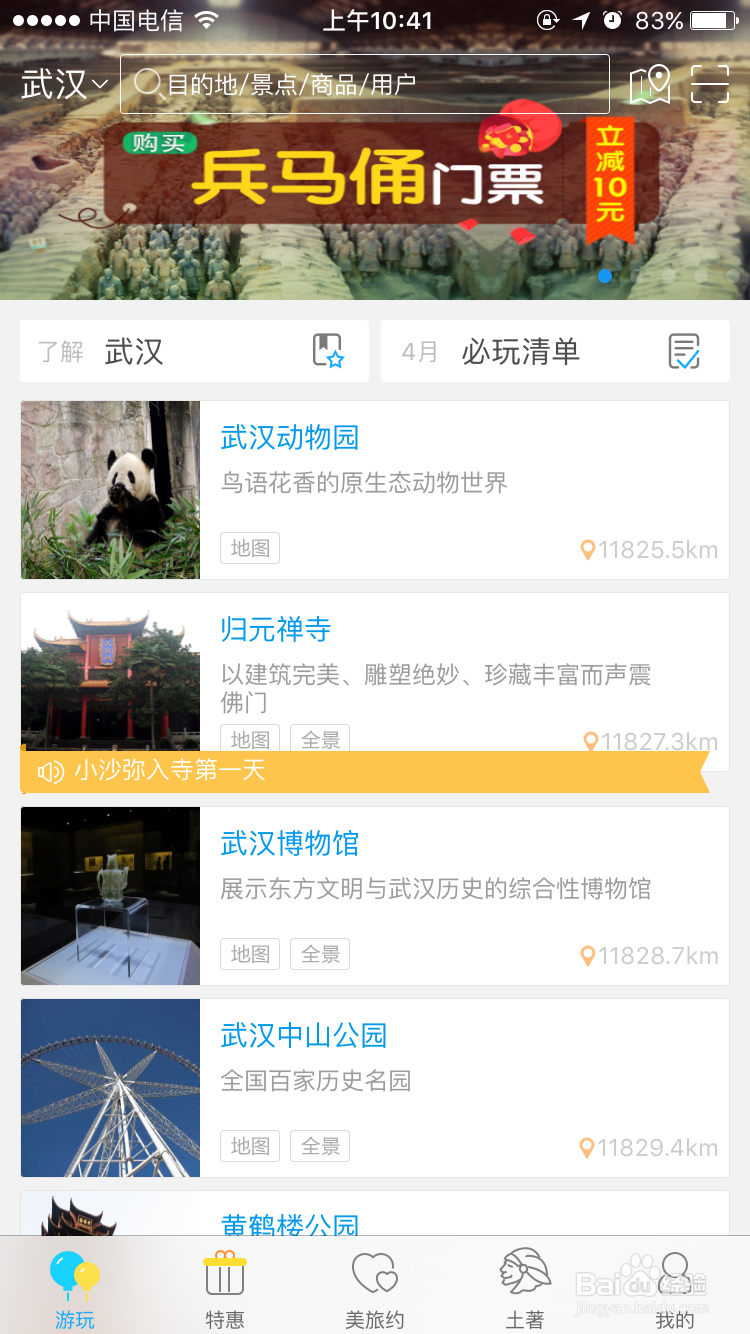Tap the QR code scan icon top right
The width and height of the screenshot is (750, 1334).
pos(710,84)
